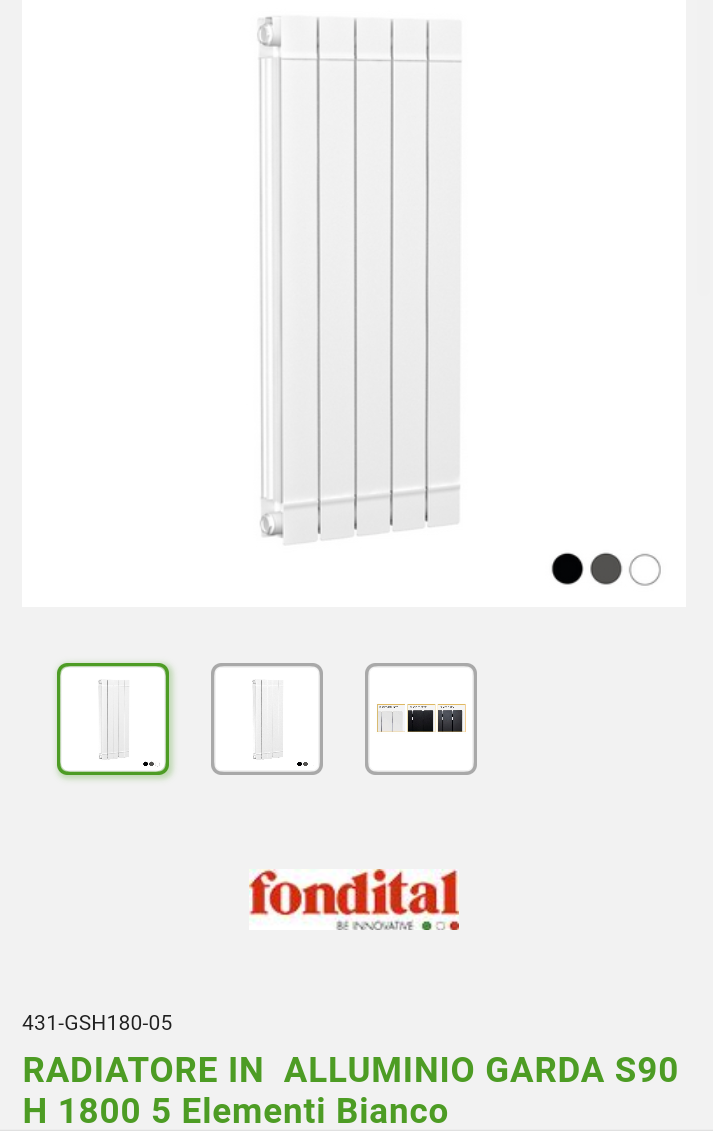Select the green-bordered first radiator thumbnail
This screenshot has width=713, height=1131.
113,718
